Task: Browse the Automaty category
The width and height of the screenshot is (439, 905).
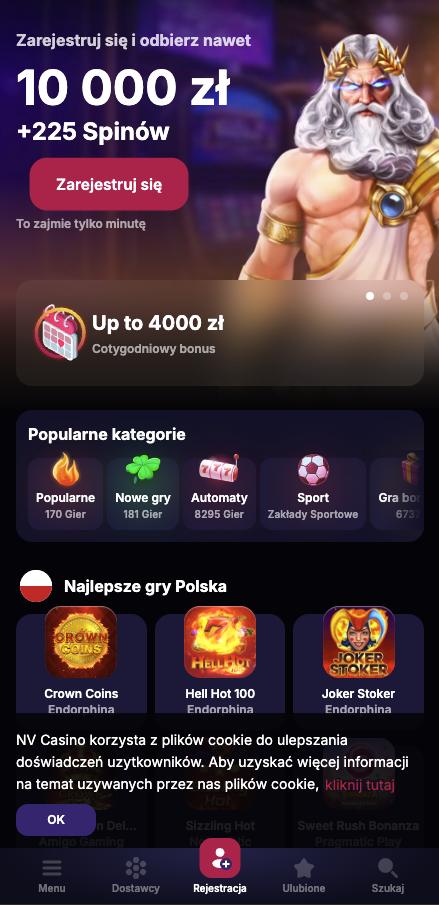Action: 219,493
